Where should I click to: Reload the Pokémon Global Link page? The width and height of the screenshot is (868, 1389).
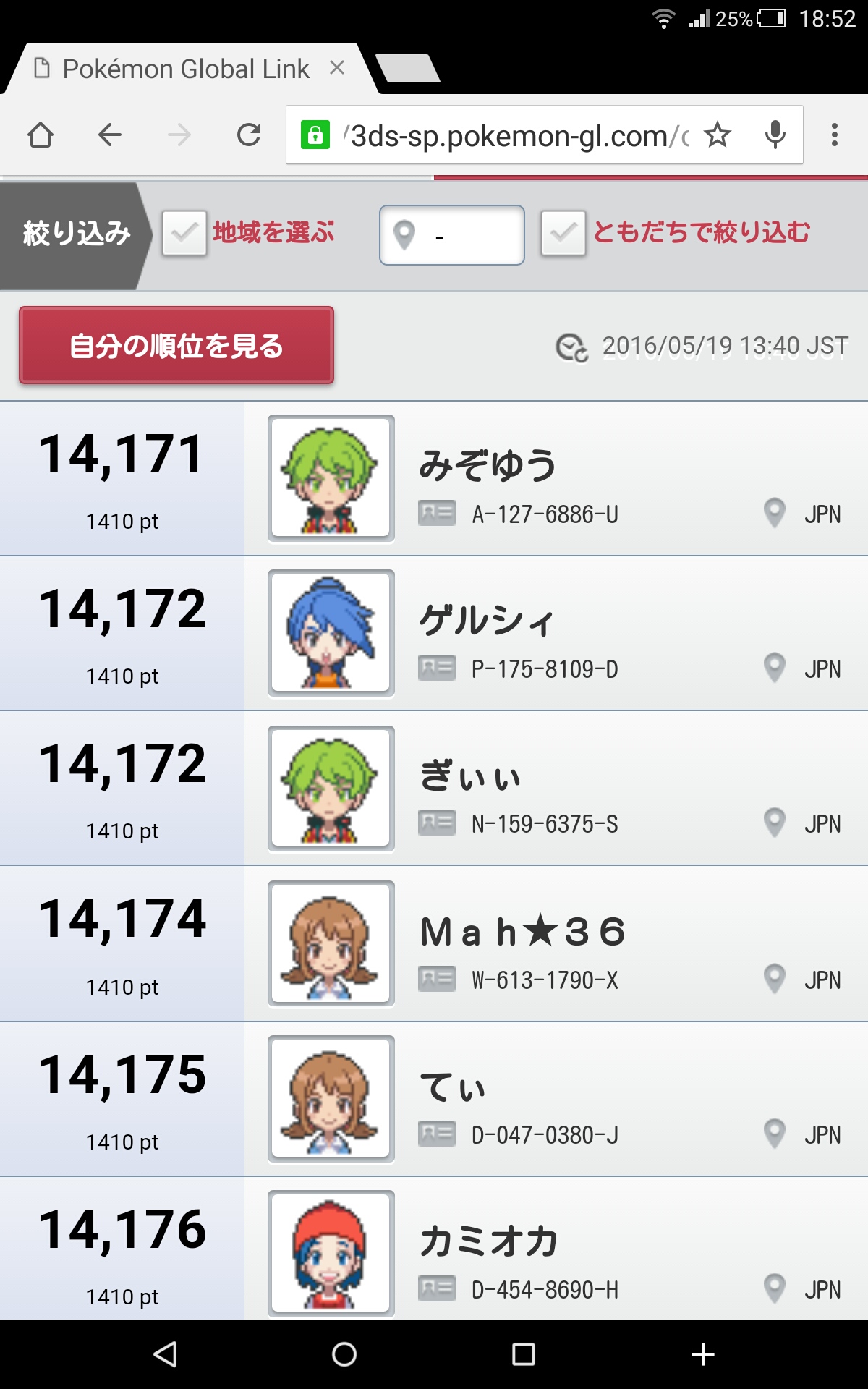pyautogui.click(x=249, y=135)
